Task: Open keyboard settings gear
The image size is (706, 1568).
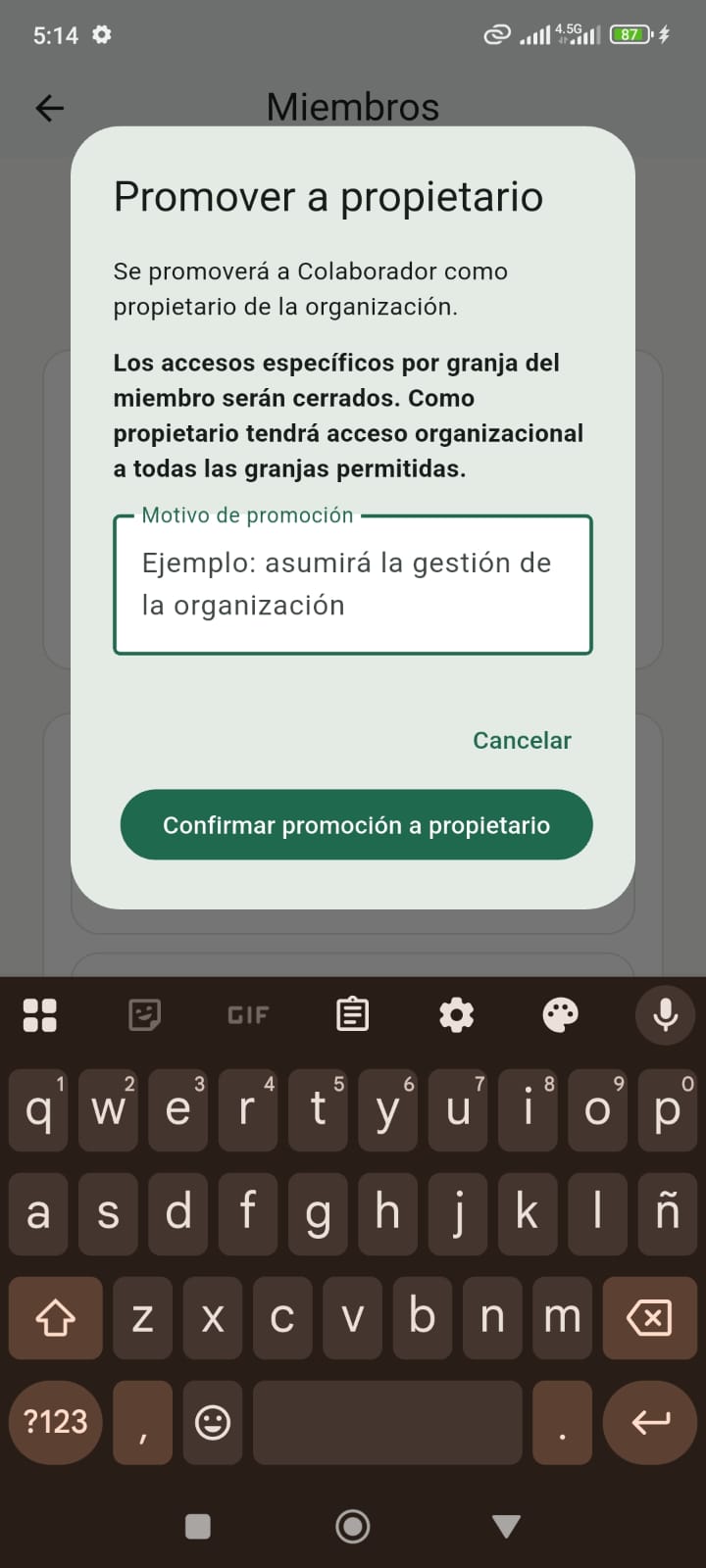Action: (x=456, y=1014)
